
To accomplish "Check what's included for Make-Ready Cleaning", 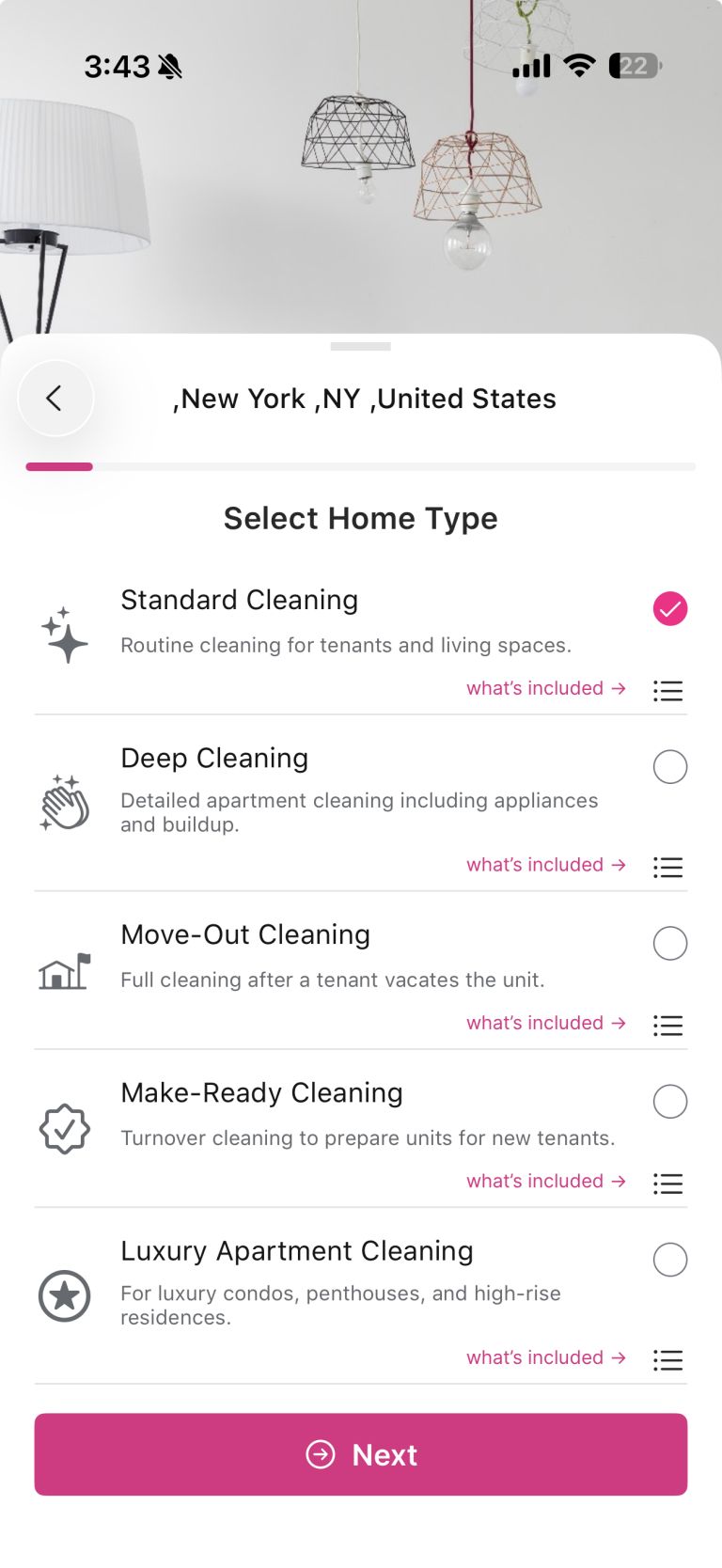I will pos(546,1182).
